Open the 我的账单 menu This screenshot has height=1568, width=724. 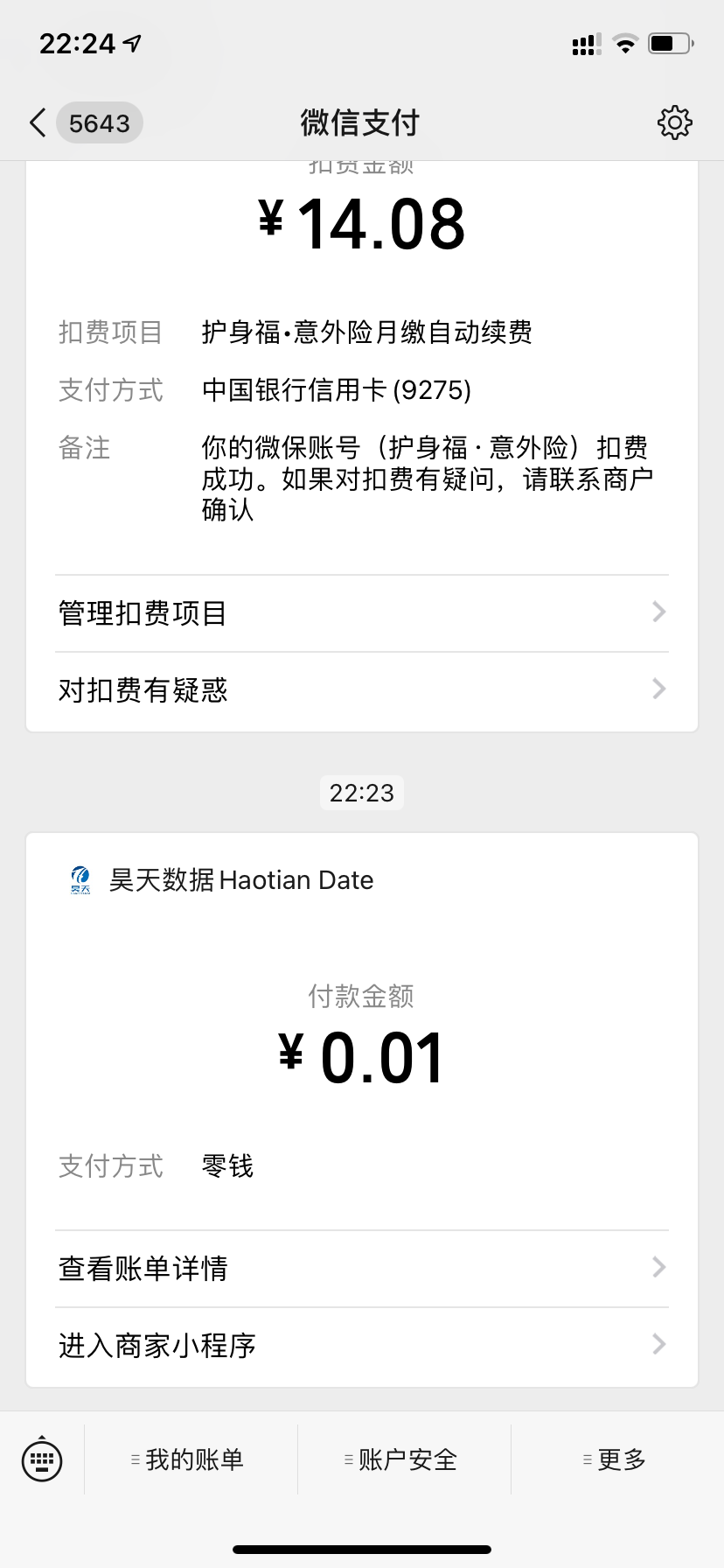coord(191,1459)
